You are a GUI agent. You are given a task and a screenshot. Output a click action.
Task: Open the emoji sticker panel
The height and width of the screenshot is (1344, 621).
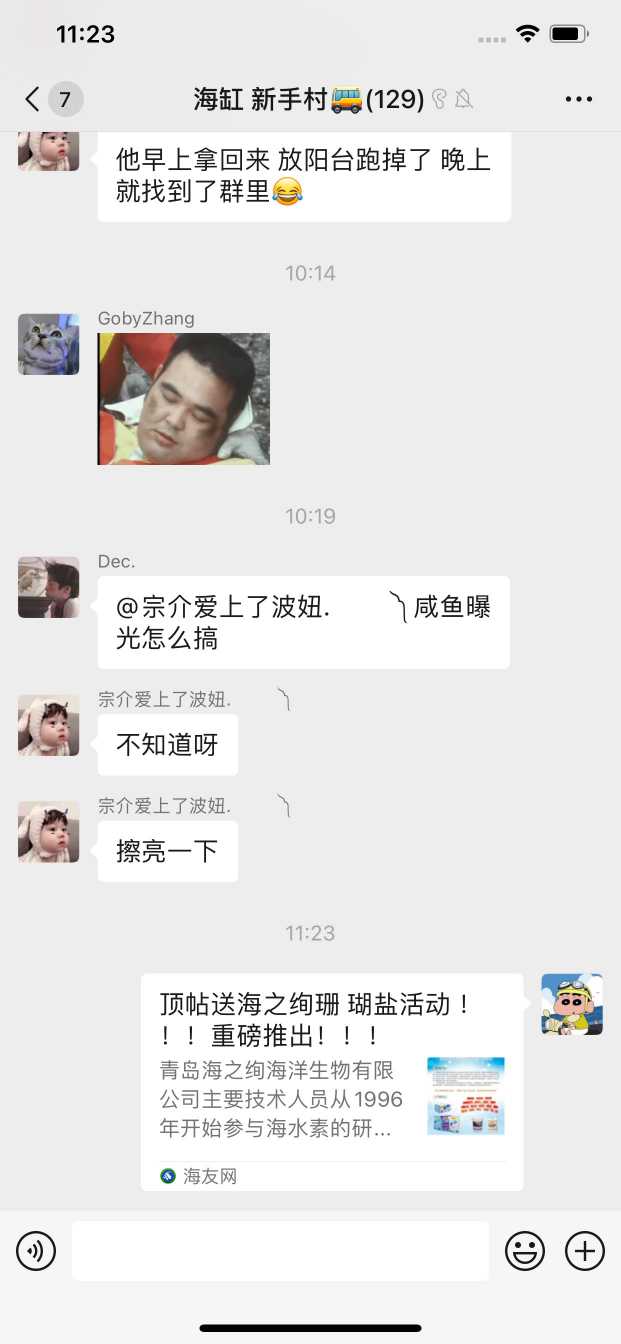tap(525, 1250)
